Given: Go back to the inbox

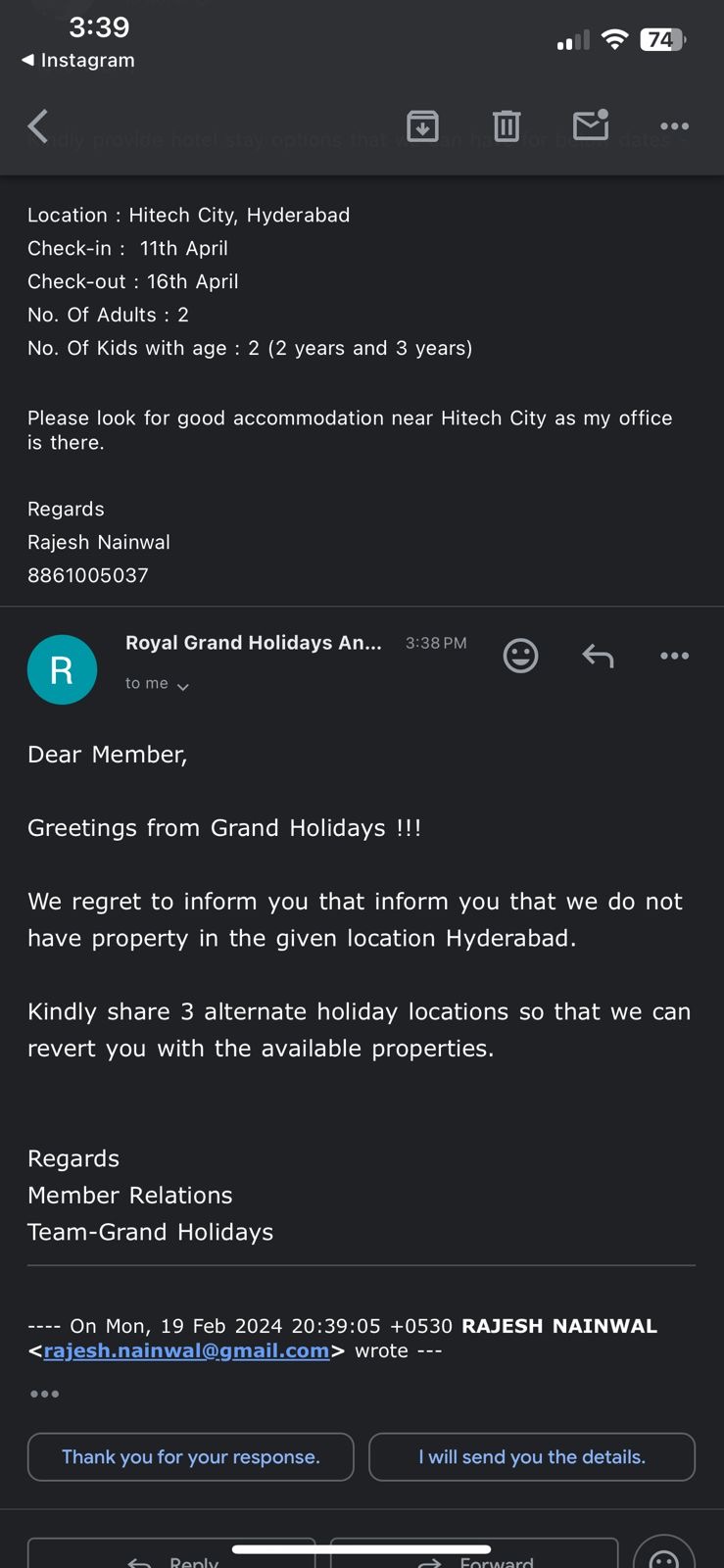Looking at the screenshot, I should coord(38,126).
